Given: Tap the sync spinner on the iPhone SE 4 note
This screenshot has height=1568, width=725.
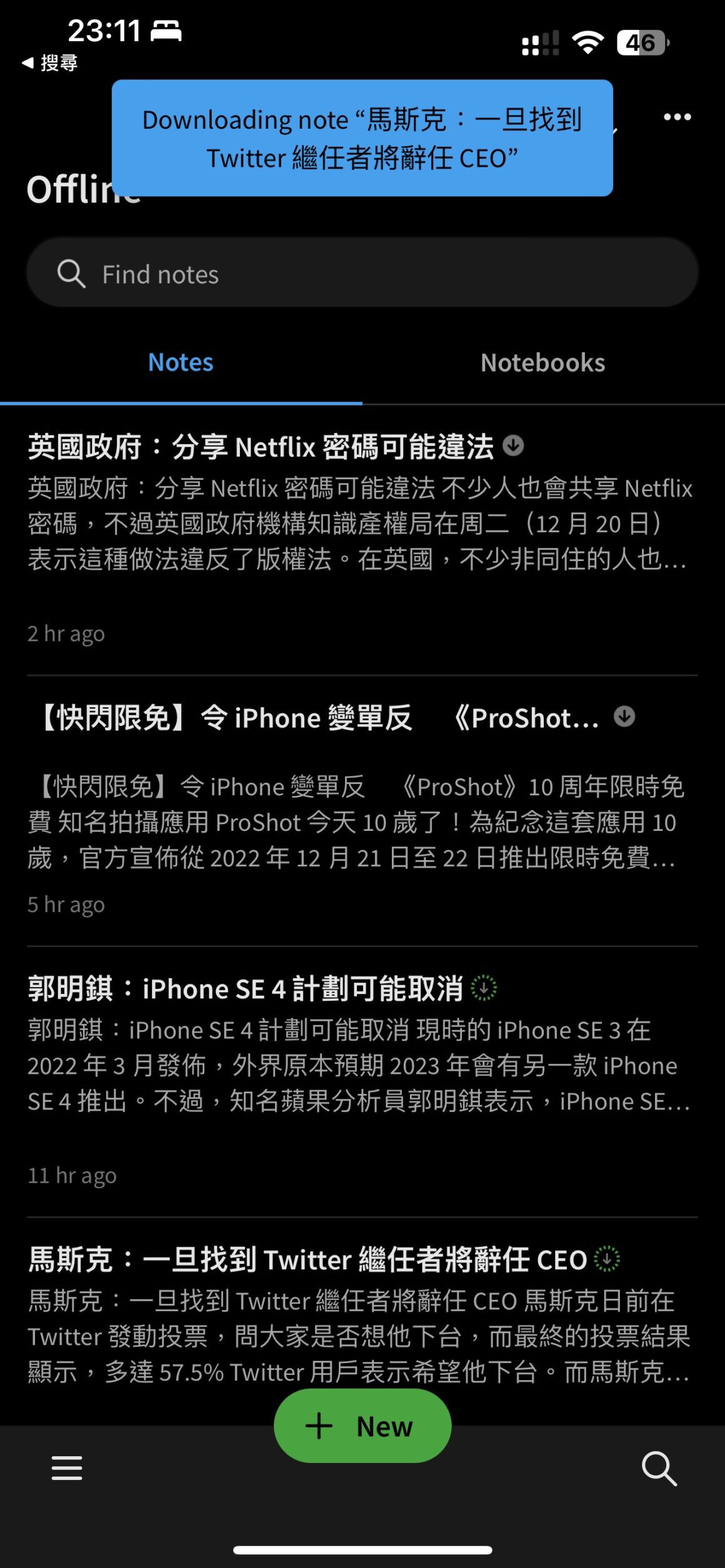Looking at the screenshot, I should [x=482, y=988].
